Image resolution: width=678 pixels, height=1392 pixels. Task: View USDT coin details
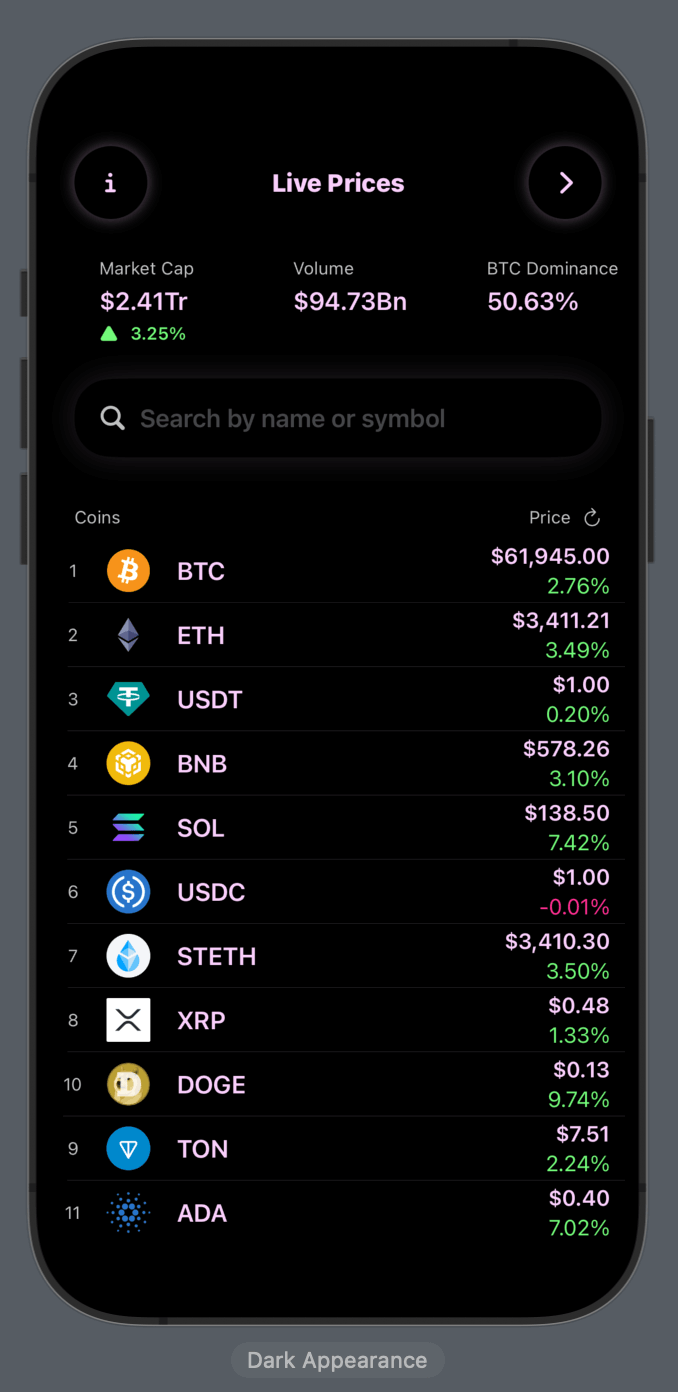pos(340,699)
